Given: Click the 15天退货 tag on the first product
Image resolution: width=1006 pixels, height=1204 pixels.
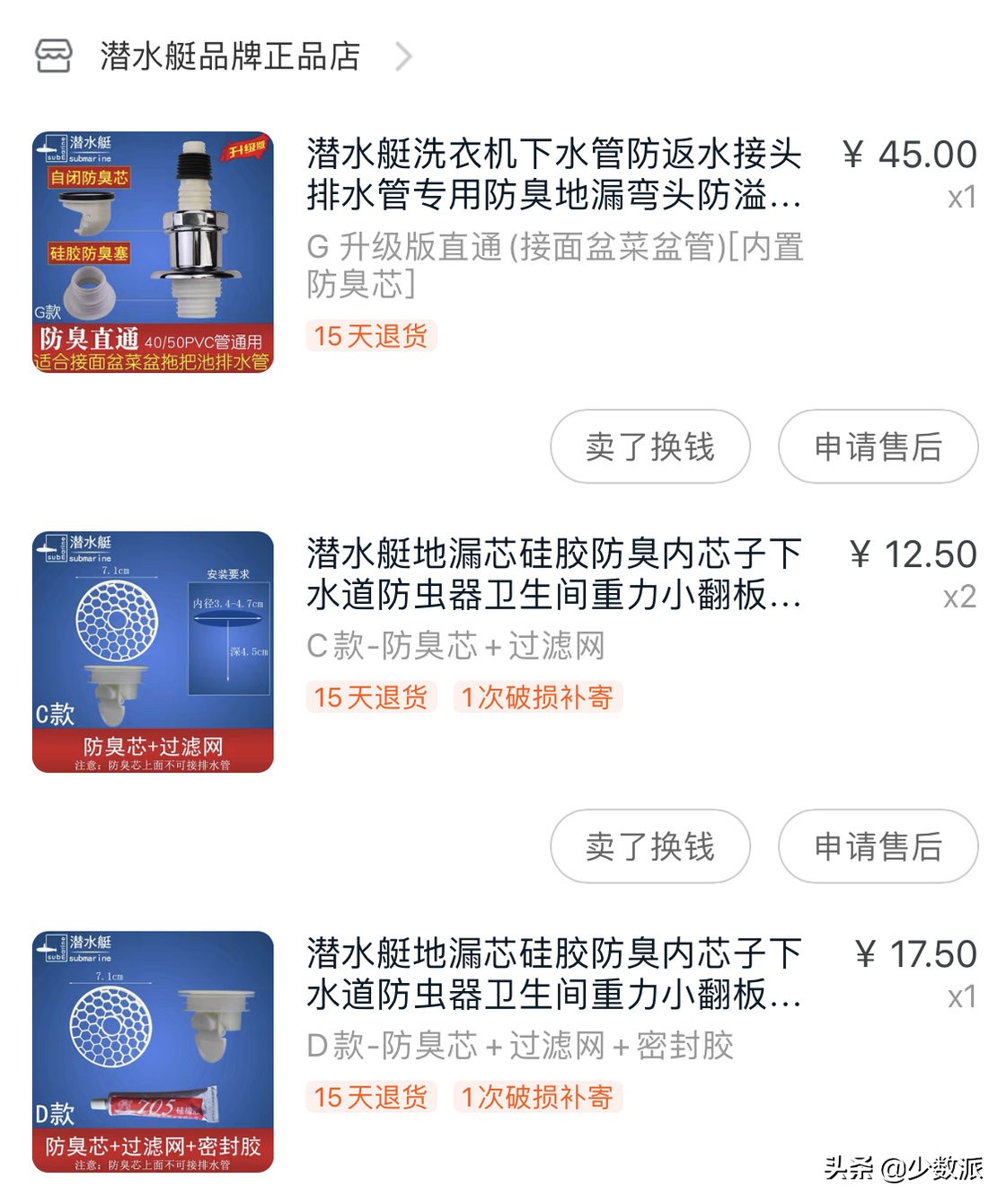Looking at the screenshot, I should pyautogui.click(x=371, y=336).
